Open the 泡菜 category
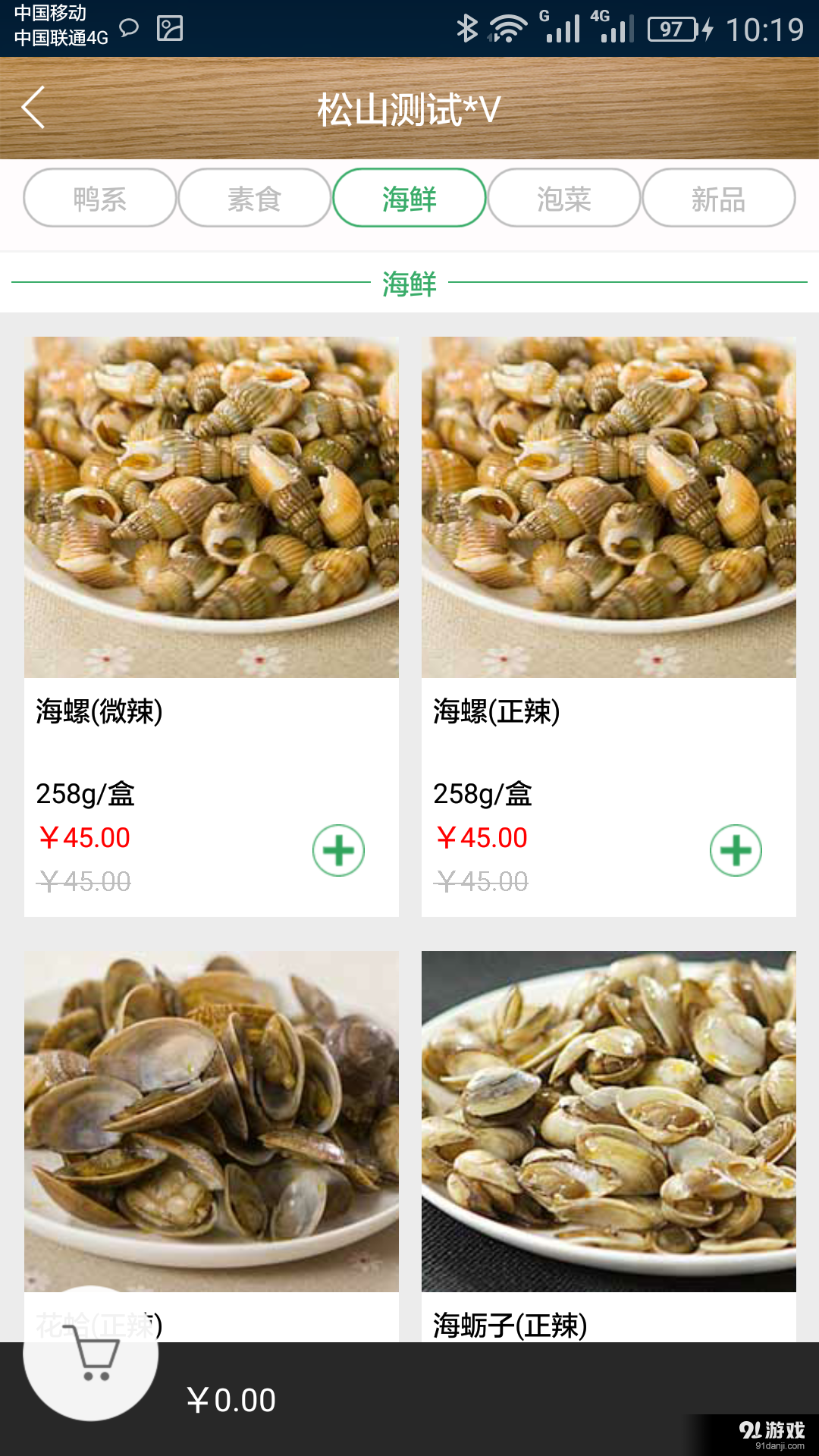This screenshot has height=1456, width=819. [563, 198]
